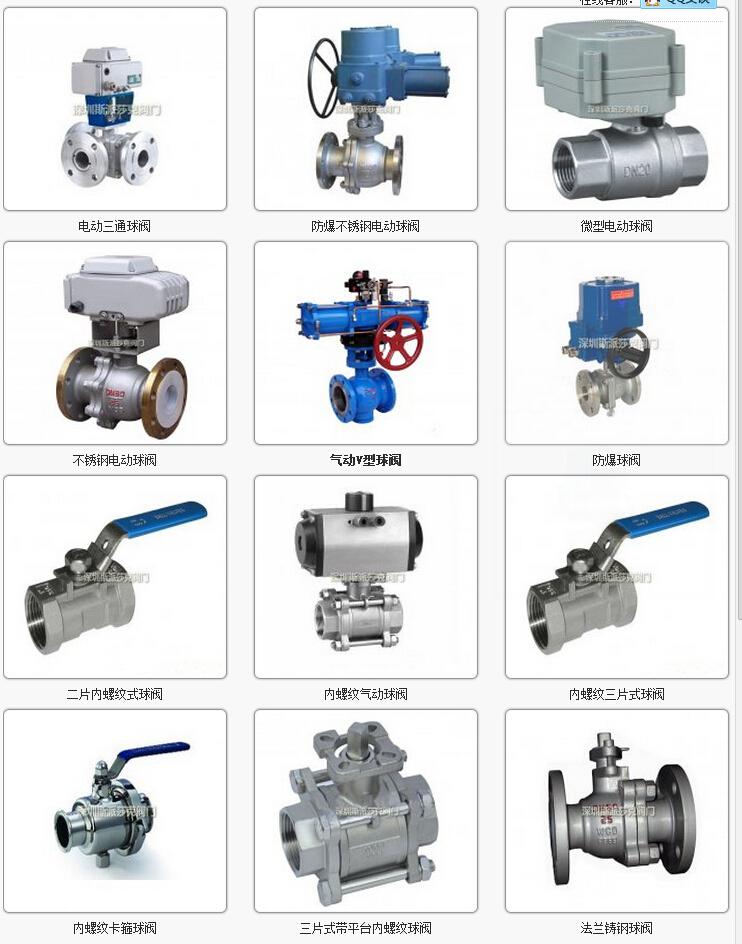Viewport: 742px width, 944px height.
Task: Open the 不锈钢电动球阀 product
Action: coord(115,343)
